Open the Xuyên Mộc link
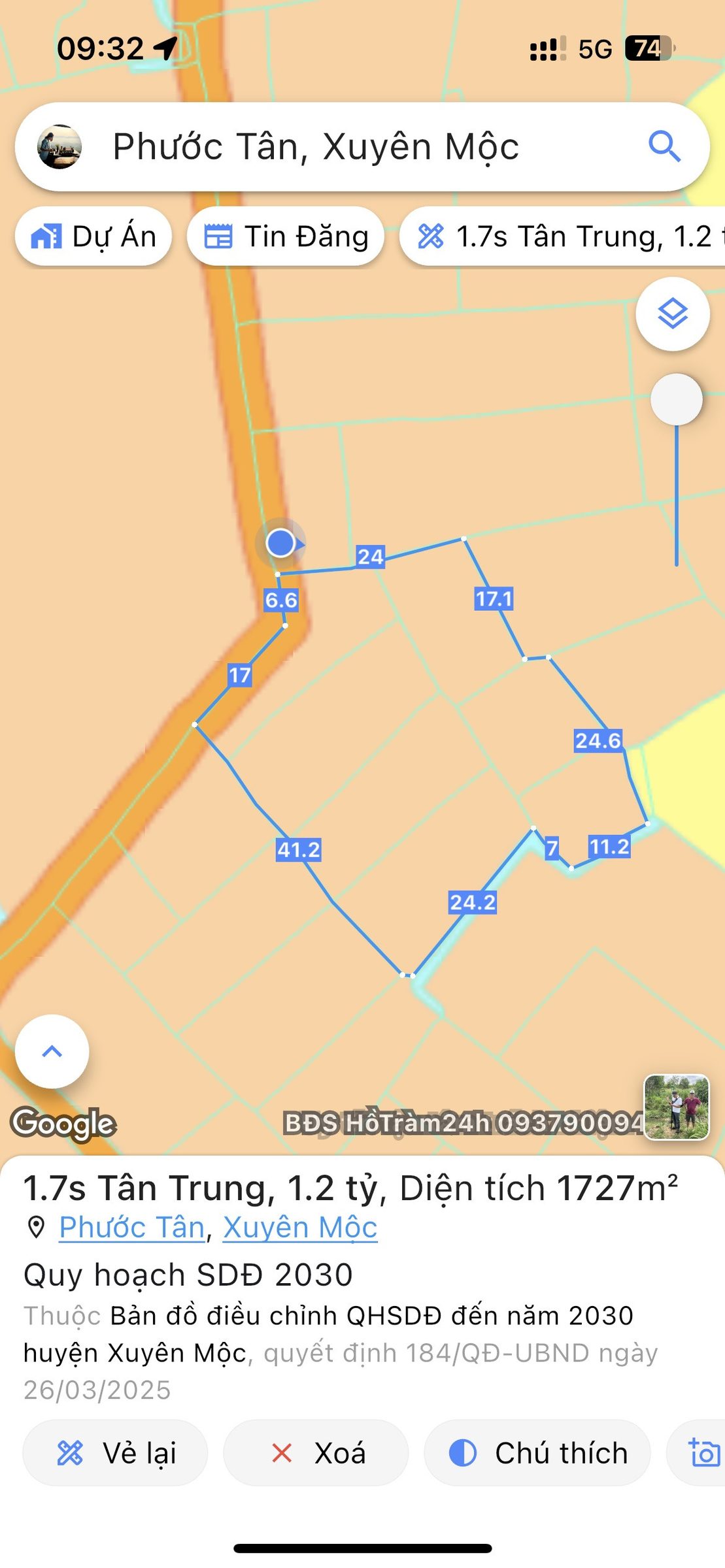This screenshot has width=725, height=1568. point(301,1227)
